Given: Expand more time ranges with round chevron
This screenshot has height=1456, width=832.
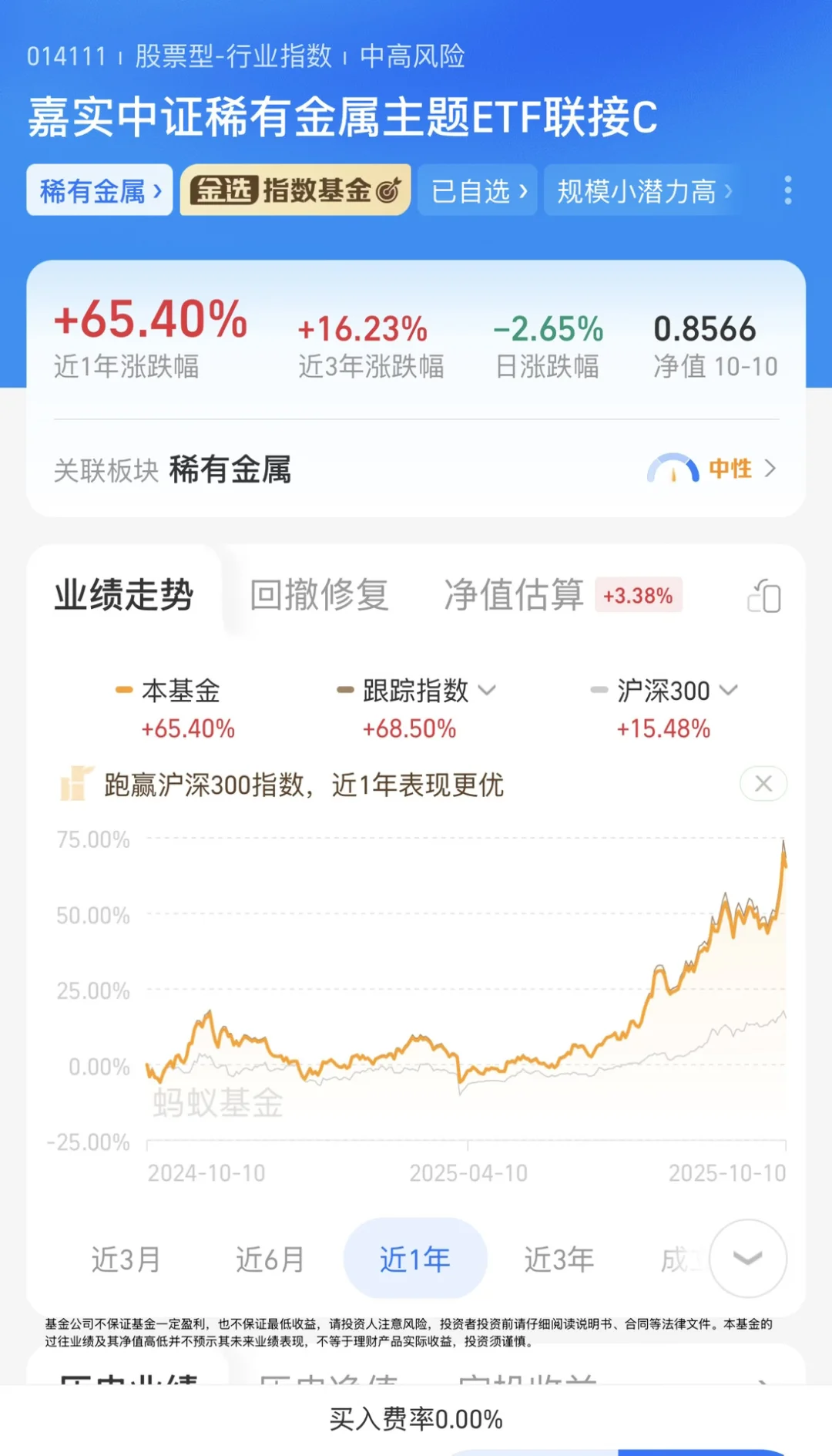Looking at the screenshot, I should coord(747,1259).
